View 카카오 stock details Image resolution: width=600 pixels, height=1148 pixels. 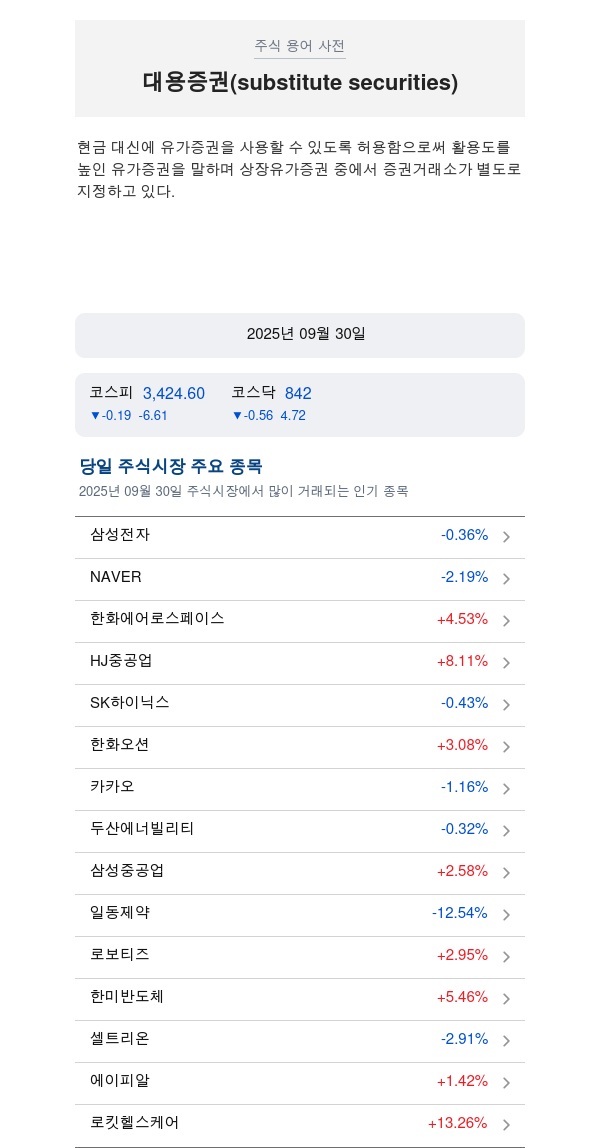(299, 788)
